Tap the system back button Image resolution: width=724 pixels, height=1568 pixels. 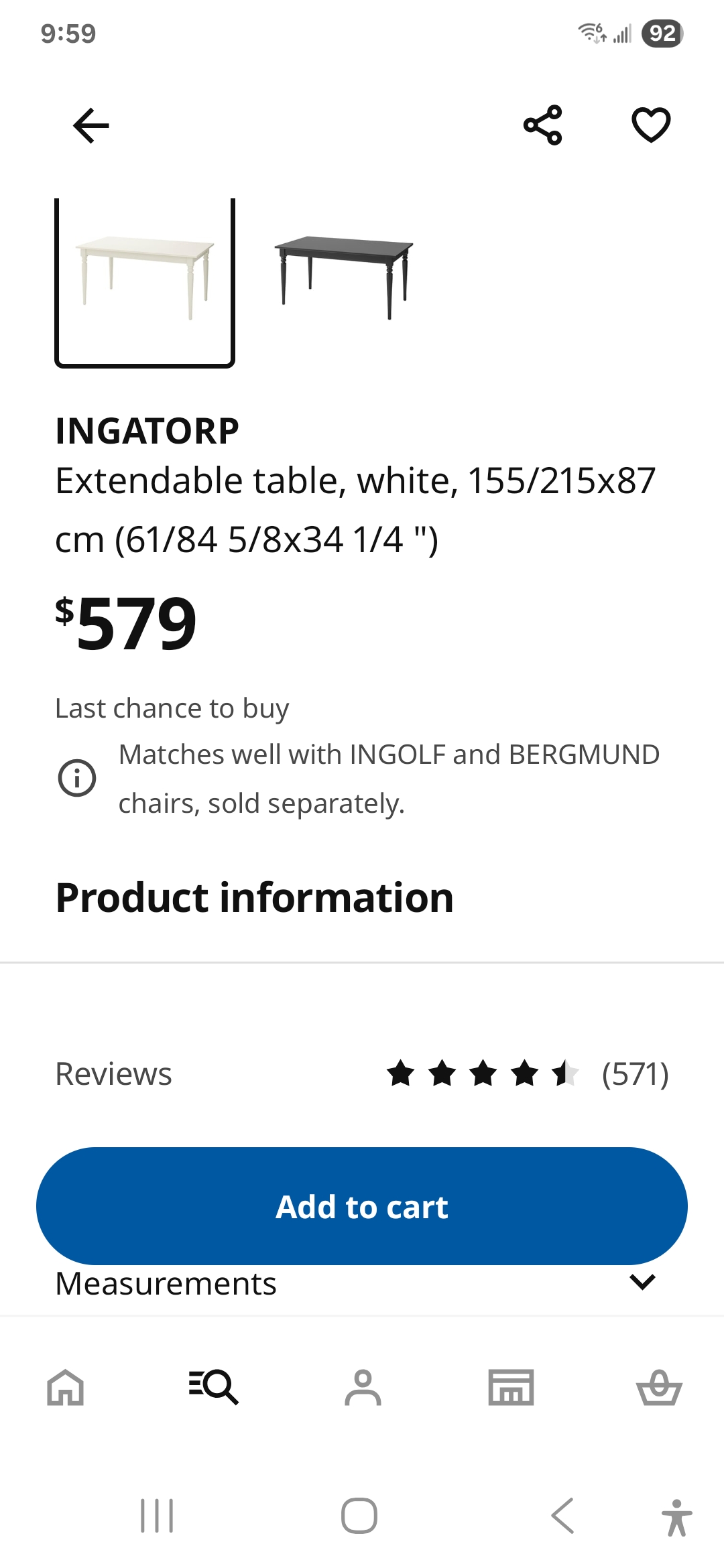(x=562, y=1516)
